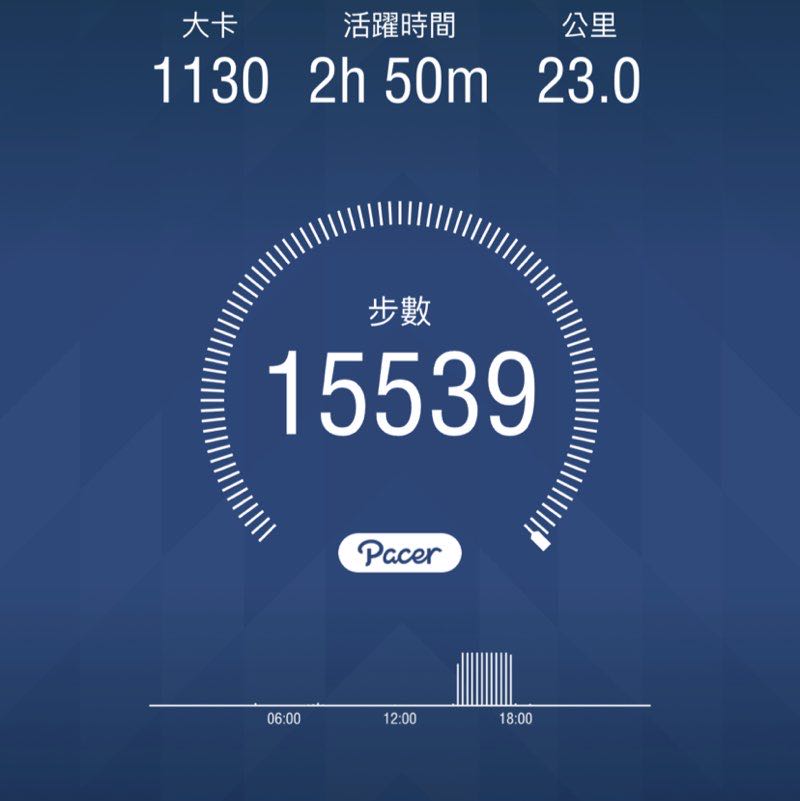The width and height of the screenshot is (800, 801).
Task: Select the 活躍時間 active time stat
Action: point(400,28)
